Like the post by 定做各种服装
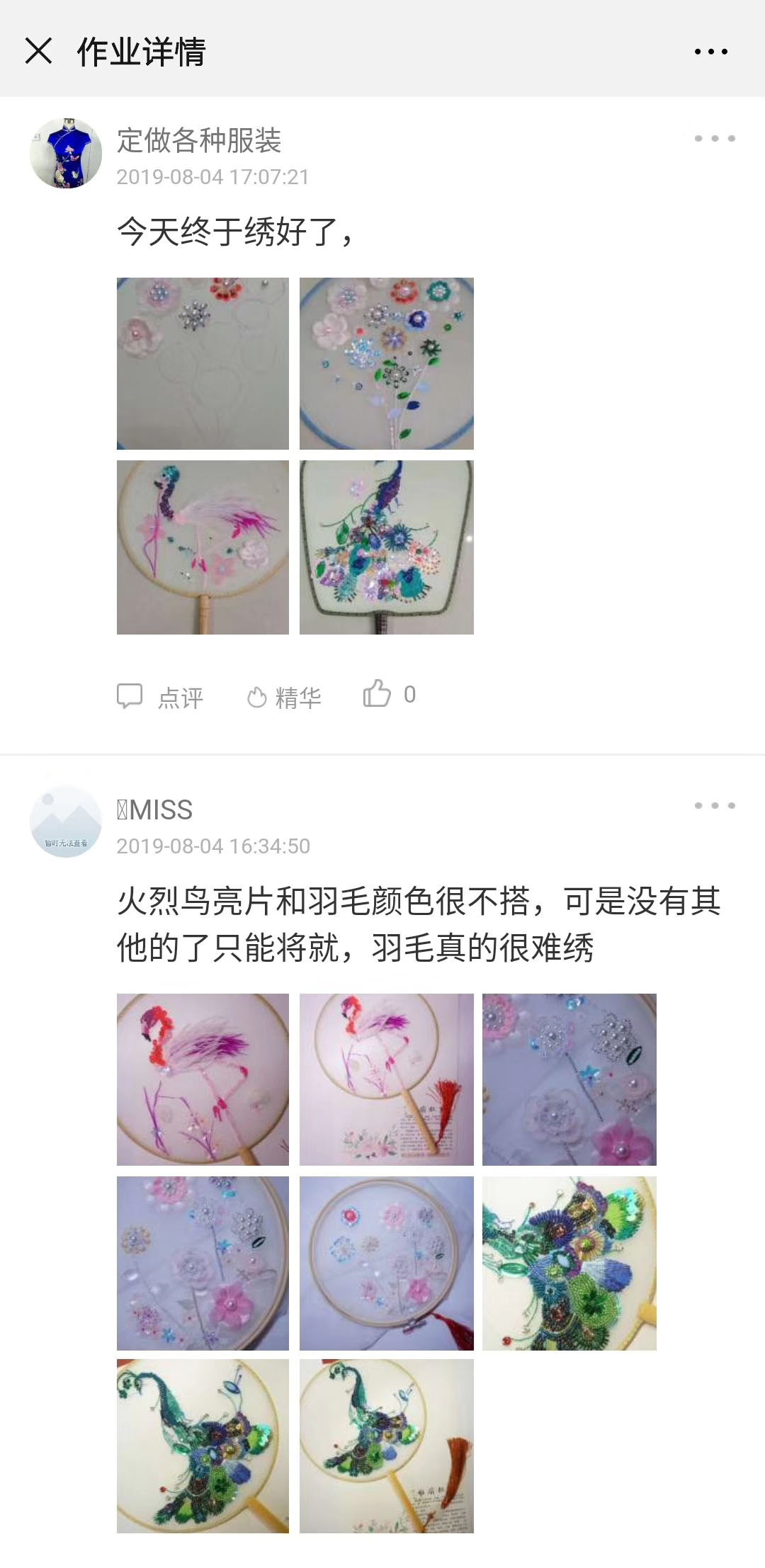Screen dimensions: 765x1568 (389, 694)
